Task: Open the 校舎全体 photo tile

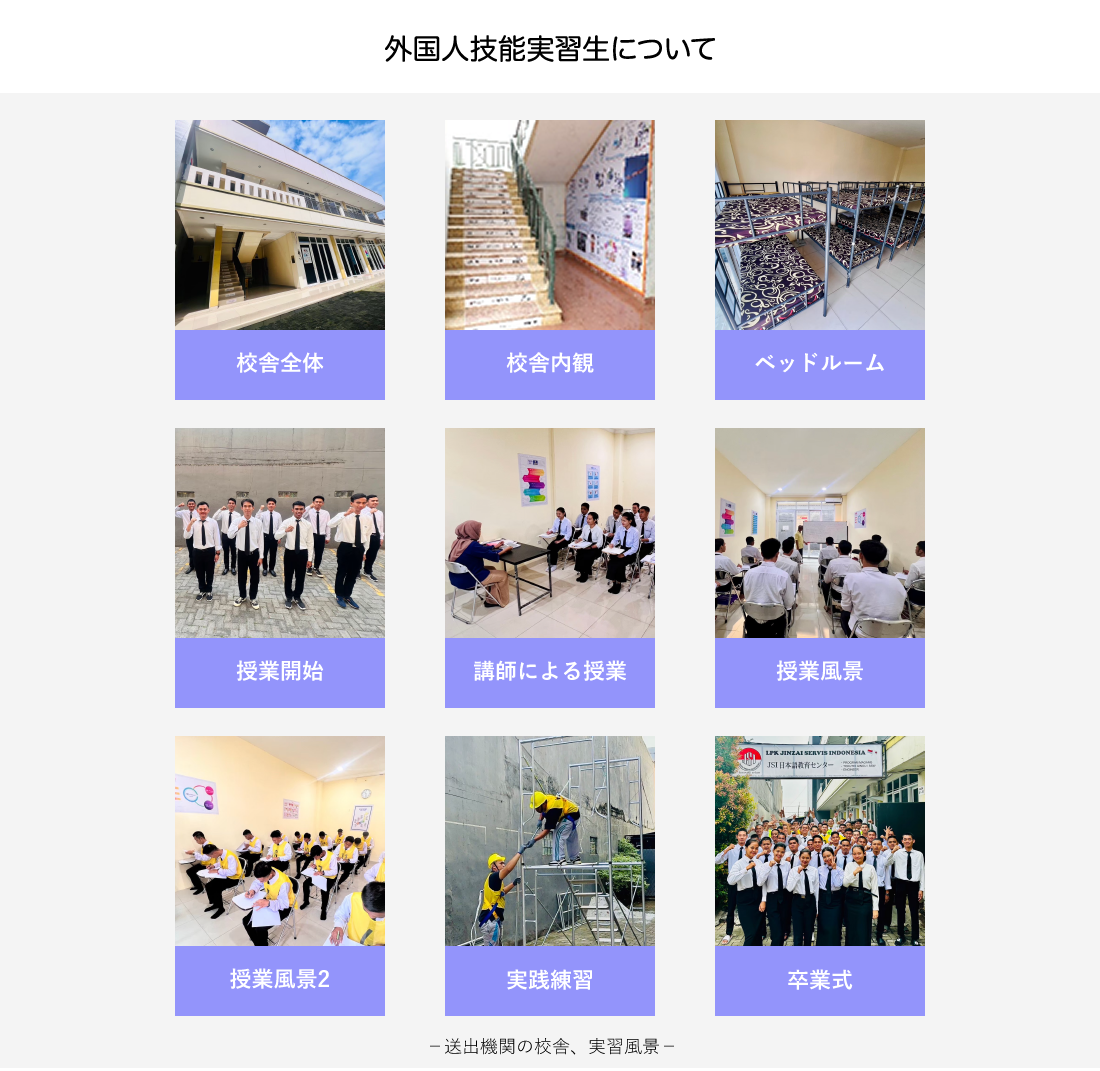Action: pos(280,225)
